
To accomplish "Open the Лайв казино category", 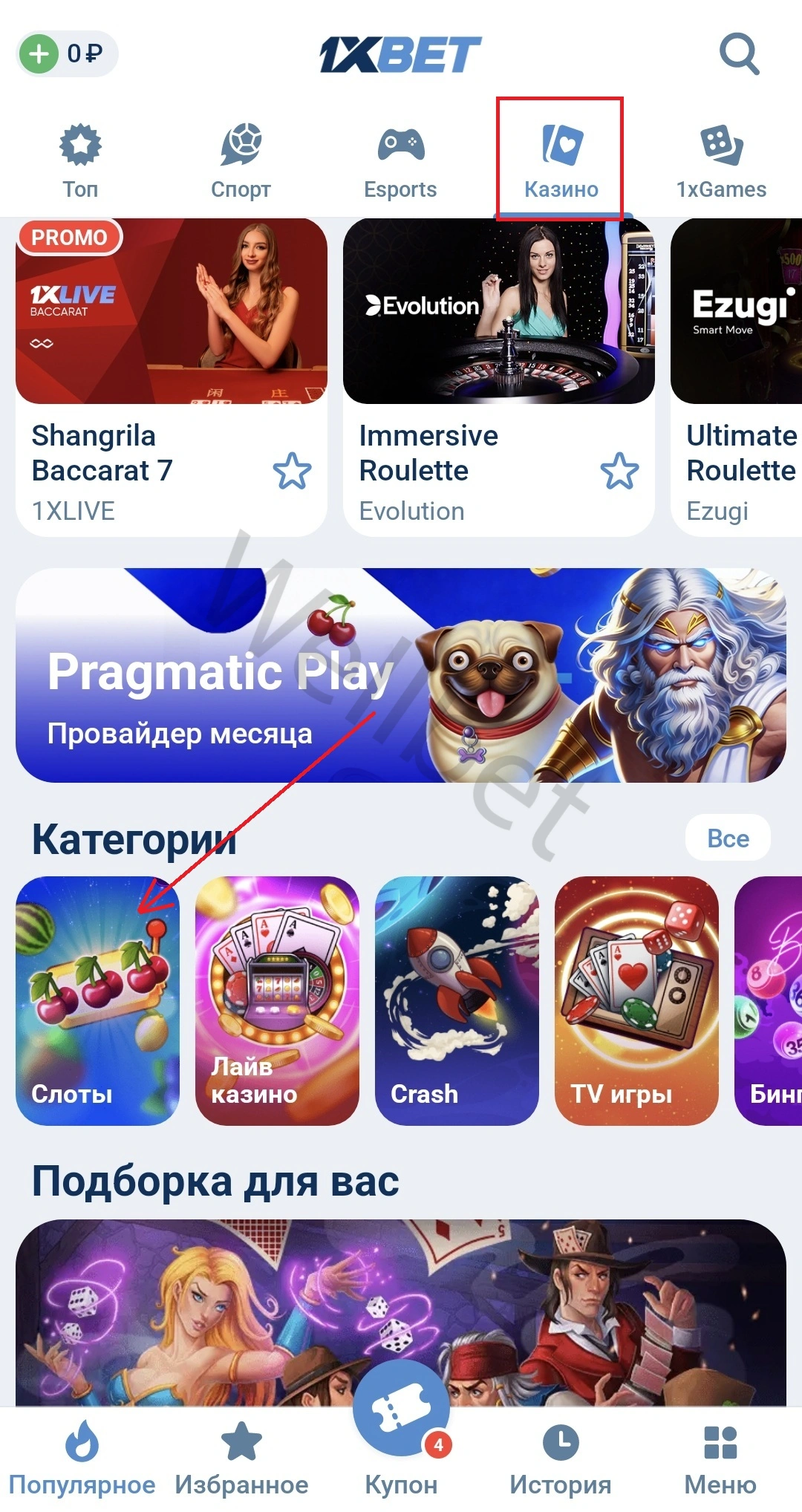I will tap(277, 1000).
